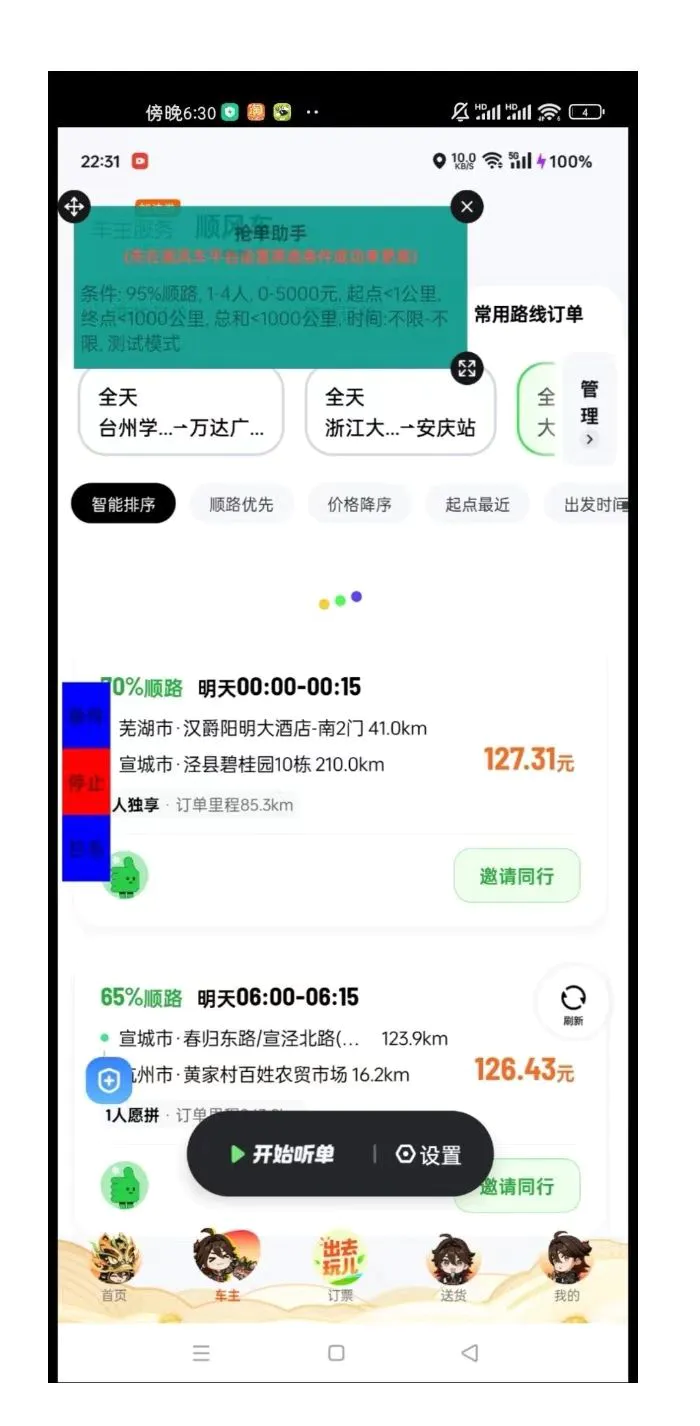Sort orders by 价格降序

click(359, 504)
